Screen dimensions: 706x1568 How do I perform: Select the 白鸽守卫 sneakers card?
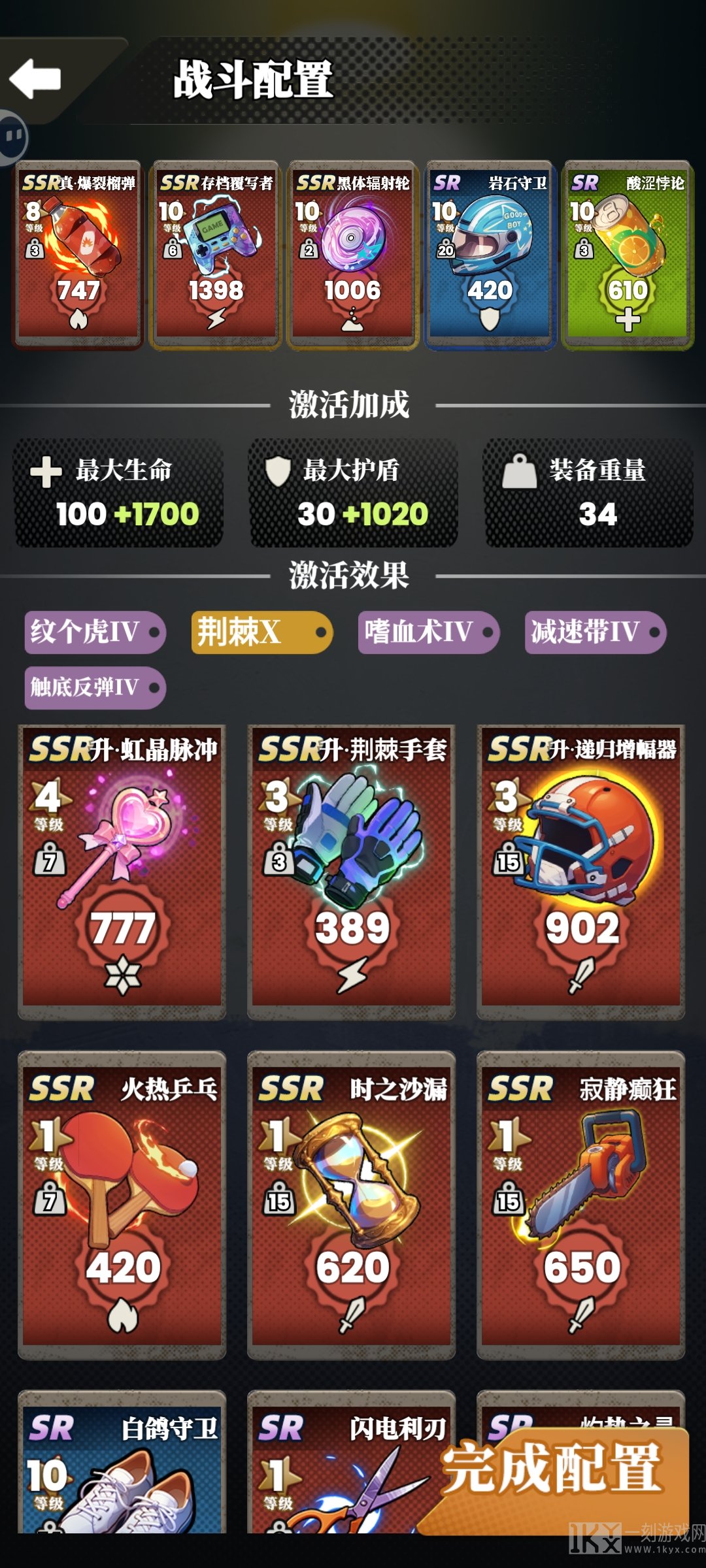(x=122, y=1470)
